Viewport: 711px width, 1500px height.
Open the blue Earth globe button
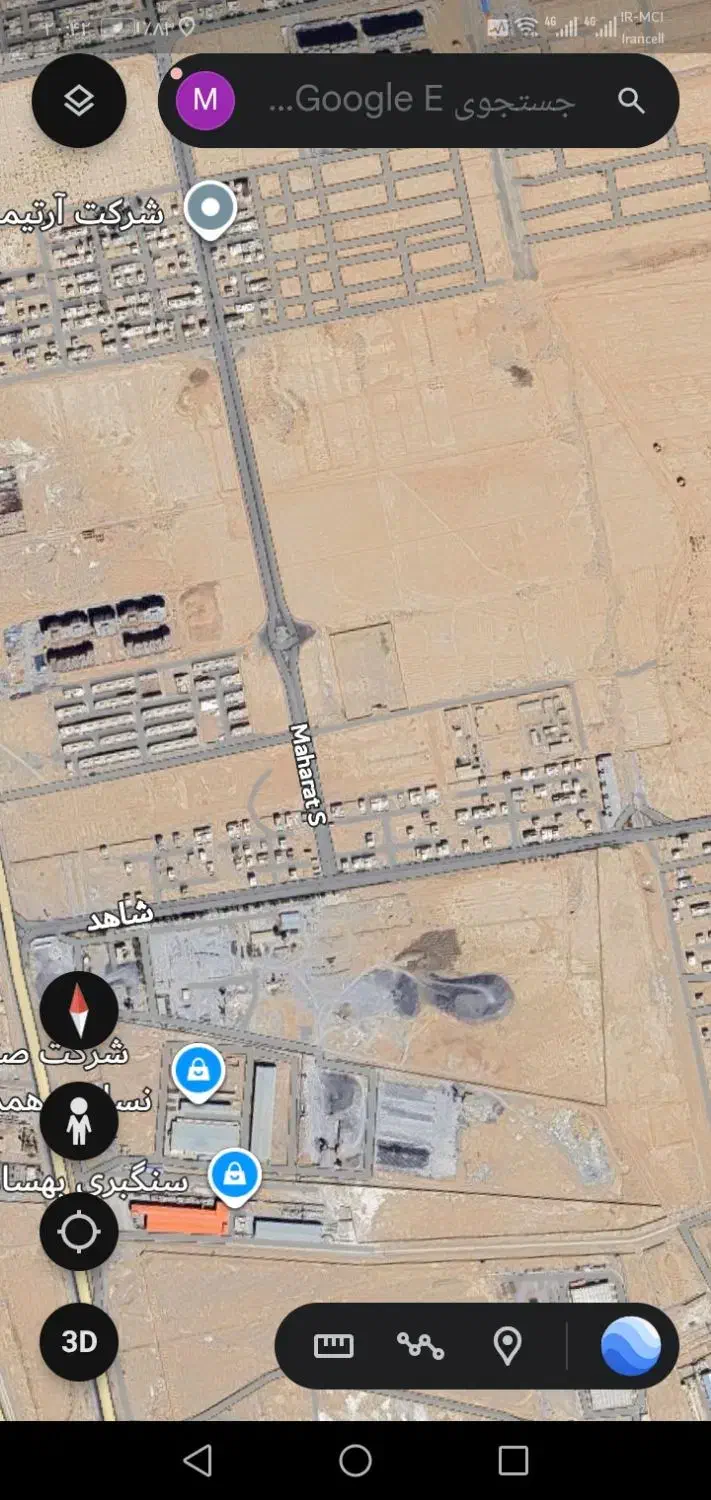pos(631,1346)
